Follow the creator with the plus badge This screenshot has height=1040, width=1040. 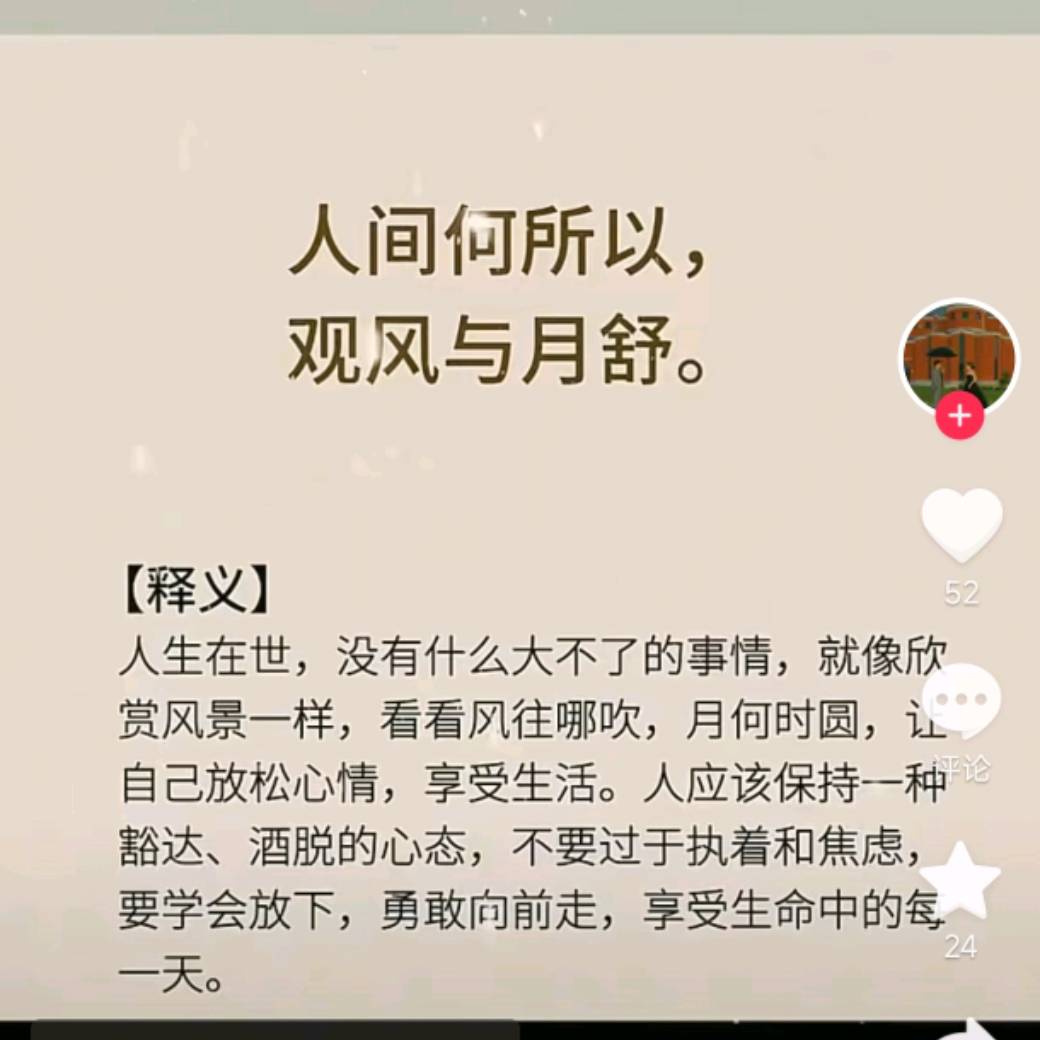(960, 416)
